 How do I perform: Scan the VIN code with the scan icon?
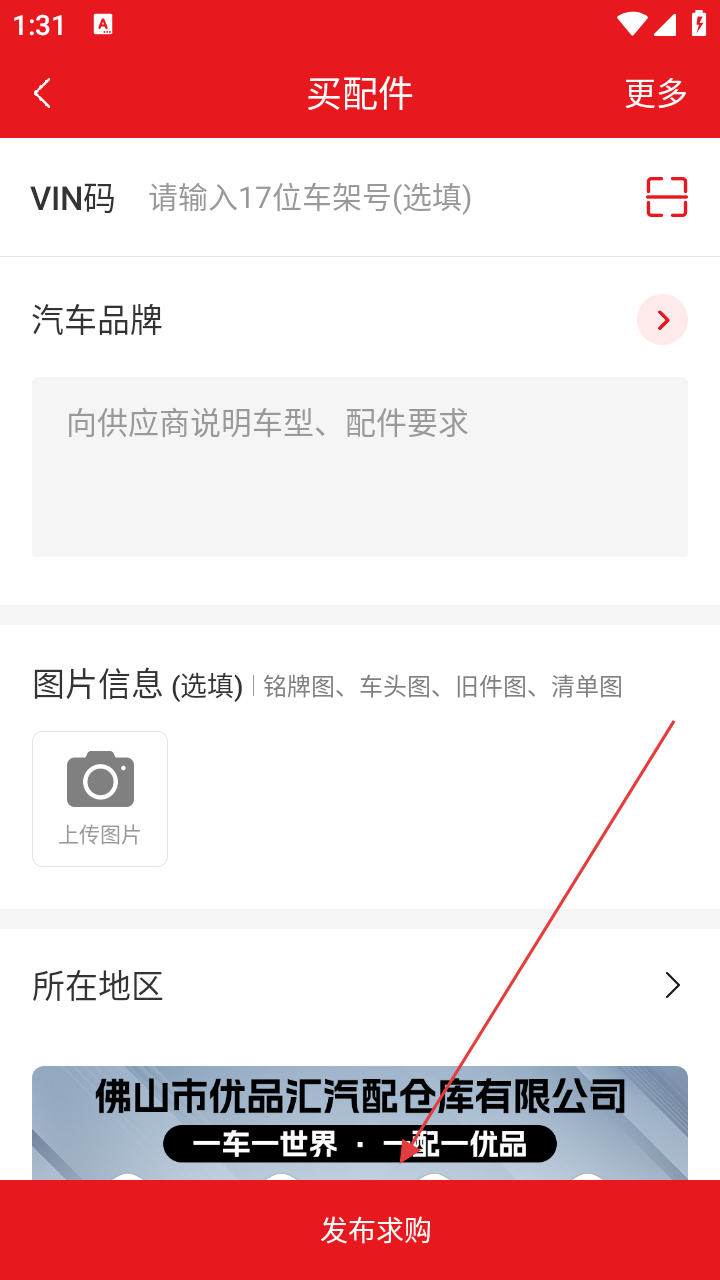pos(666,197)
